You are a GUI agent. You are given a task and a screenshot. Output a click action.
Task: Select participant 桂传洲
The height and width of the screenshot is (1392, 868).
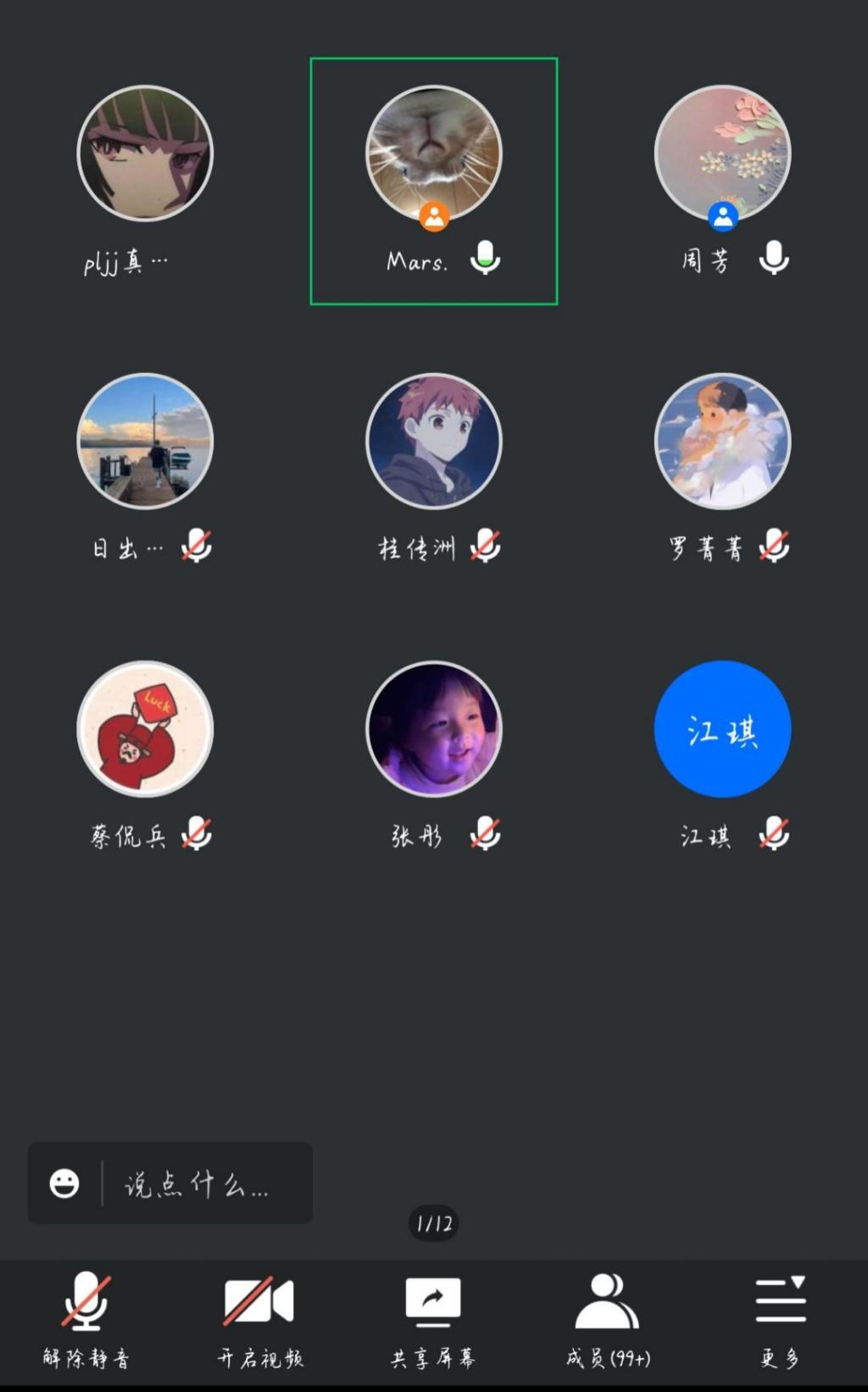tap(434, 442)
